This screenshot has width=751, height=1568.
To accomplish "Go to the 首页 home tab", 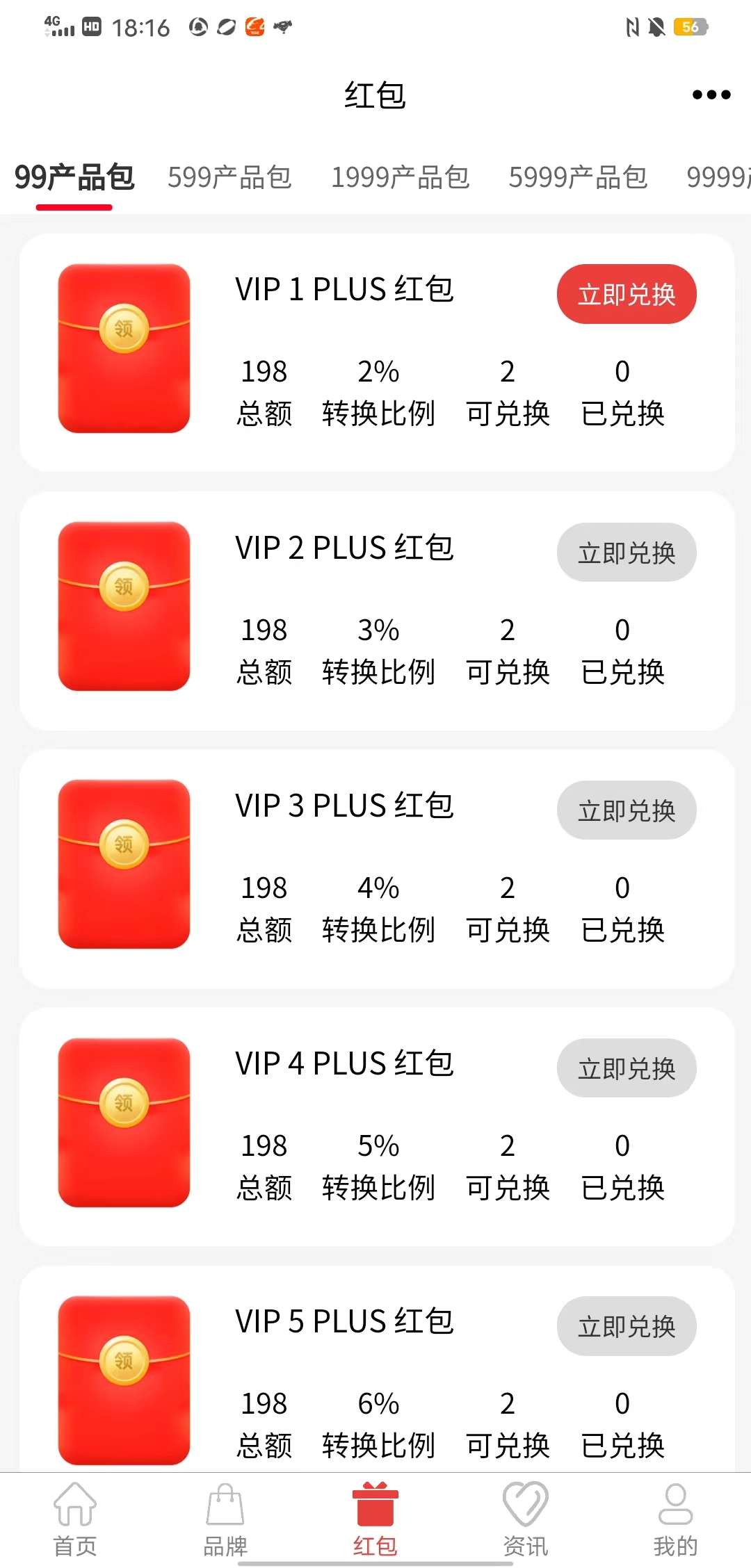I will point(75,1519).
